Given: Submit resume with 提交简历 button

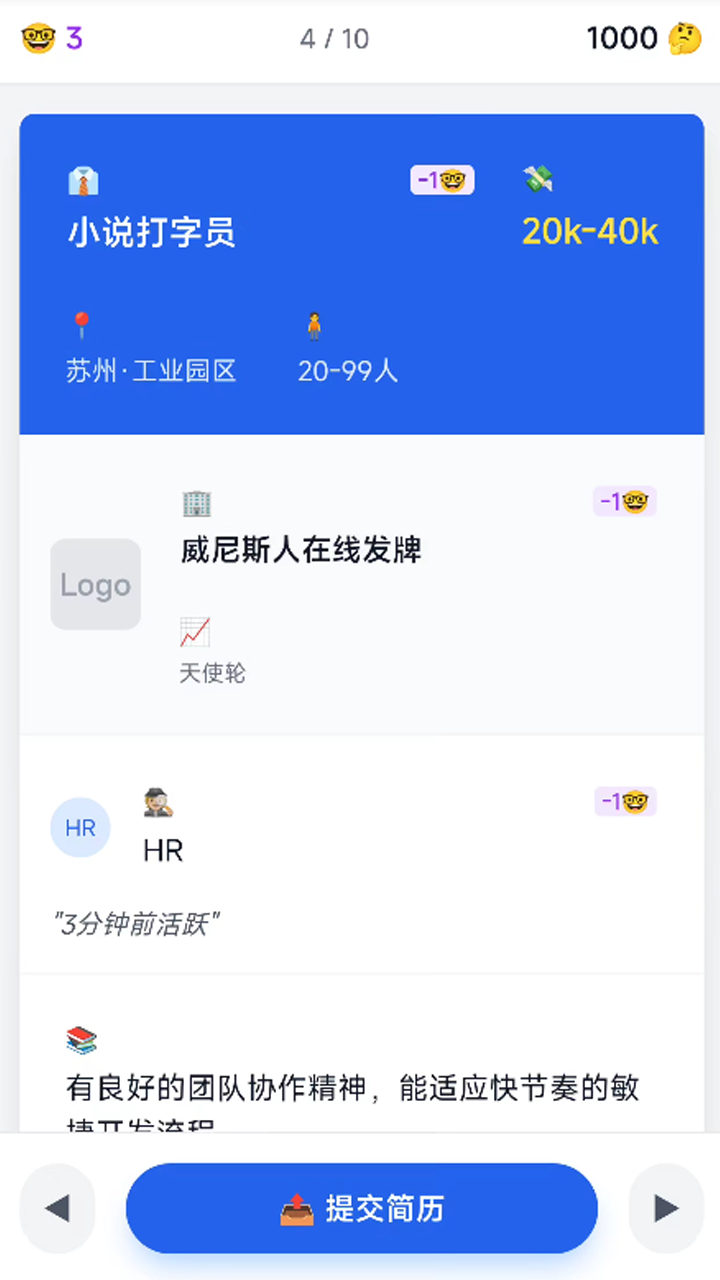Looking at the screenshot, I should pos(361,1208).
